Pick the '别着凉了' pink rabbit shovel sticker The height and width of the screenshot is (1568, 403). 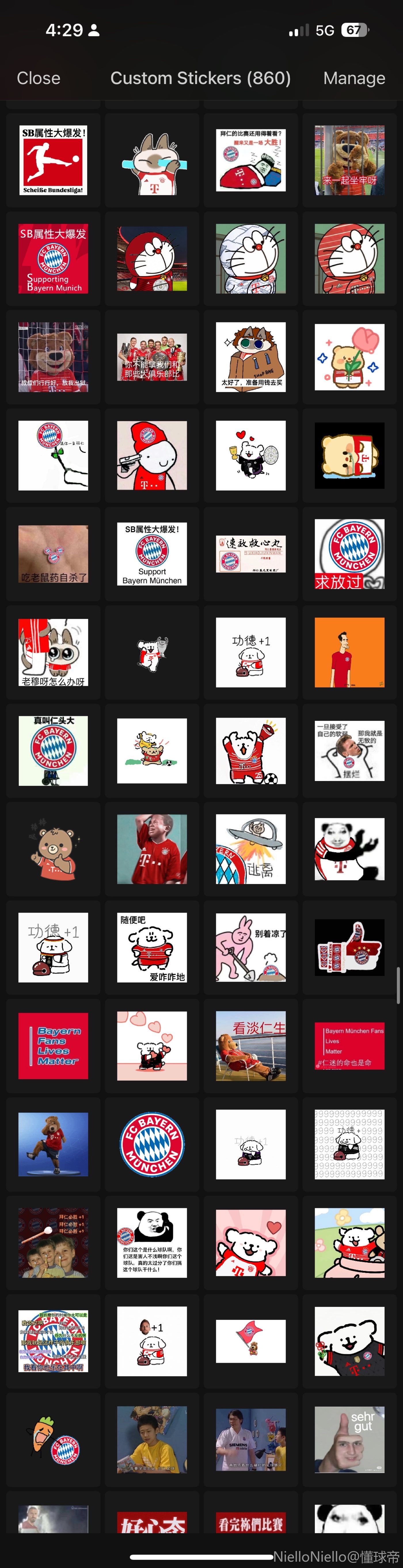251,947
